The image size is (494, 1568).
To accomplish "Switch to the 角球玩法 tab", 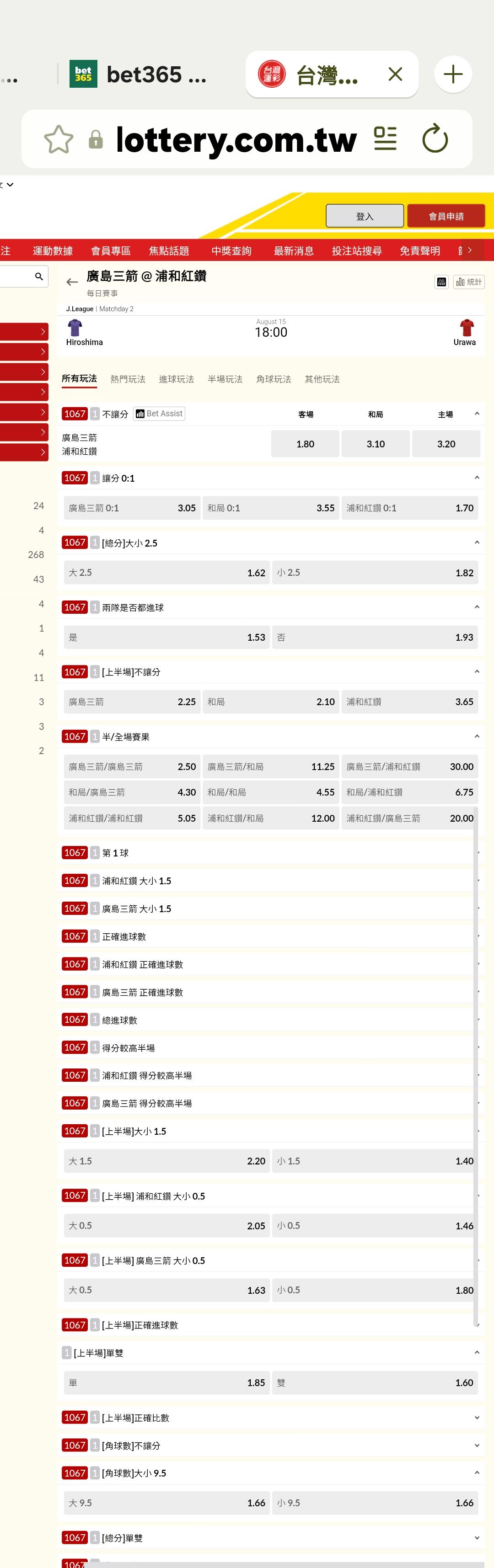I will 274,379.
